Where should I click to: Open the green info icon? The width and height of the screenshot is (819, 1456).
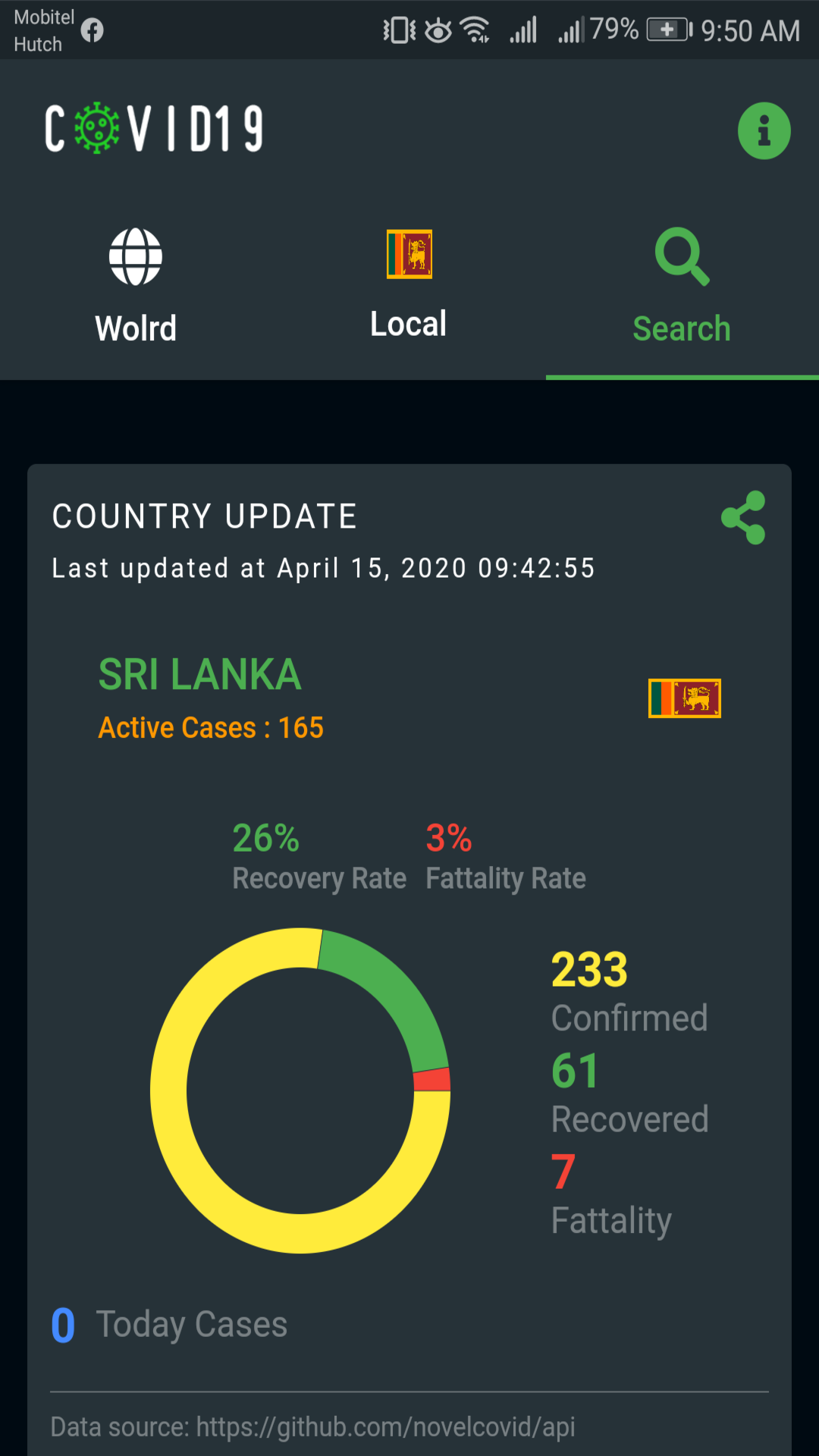click(764, 130)
